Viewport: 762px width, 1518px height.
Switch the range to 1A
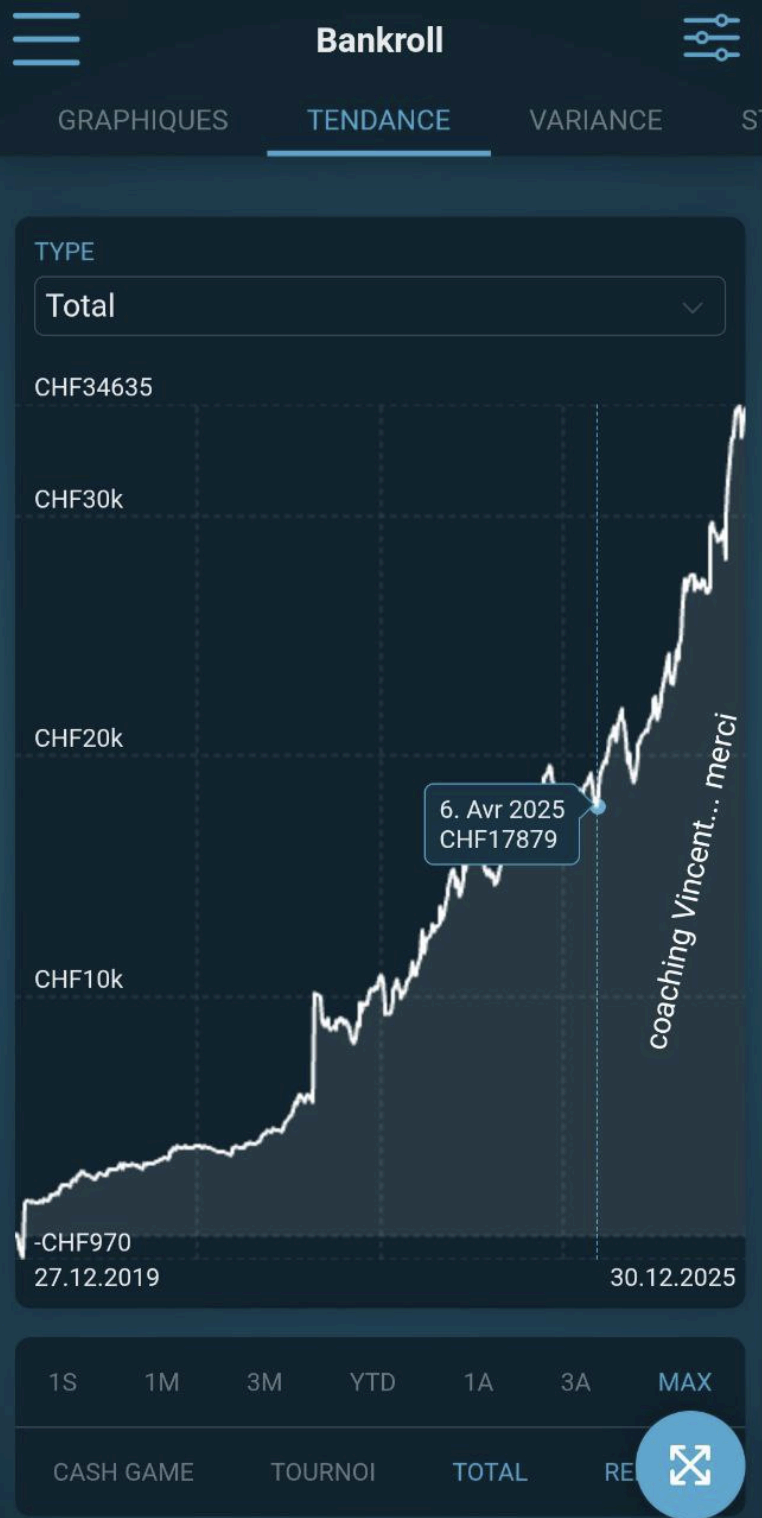[x=479, y=1382]
